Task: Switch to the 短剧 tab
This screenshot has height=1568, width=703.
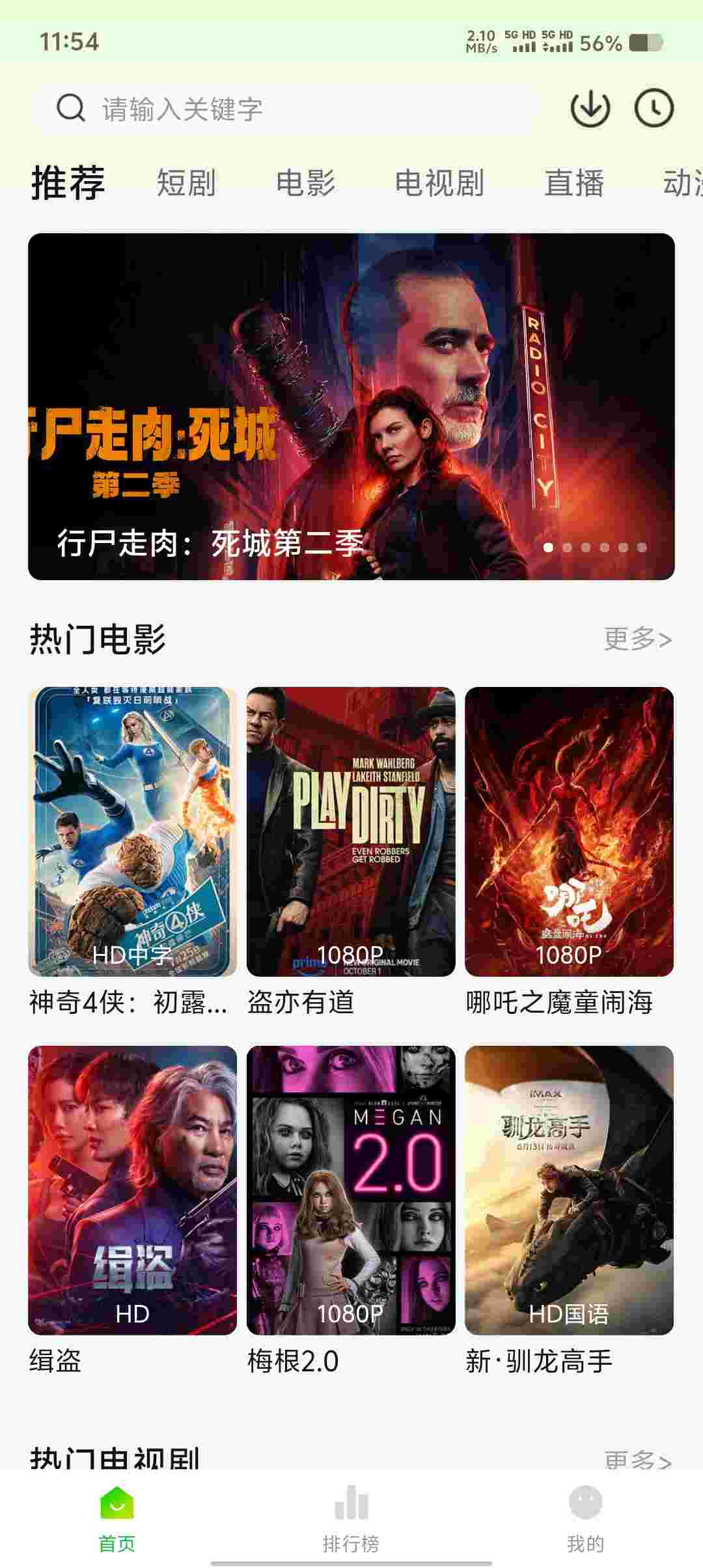Action: click(186, 182)
